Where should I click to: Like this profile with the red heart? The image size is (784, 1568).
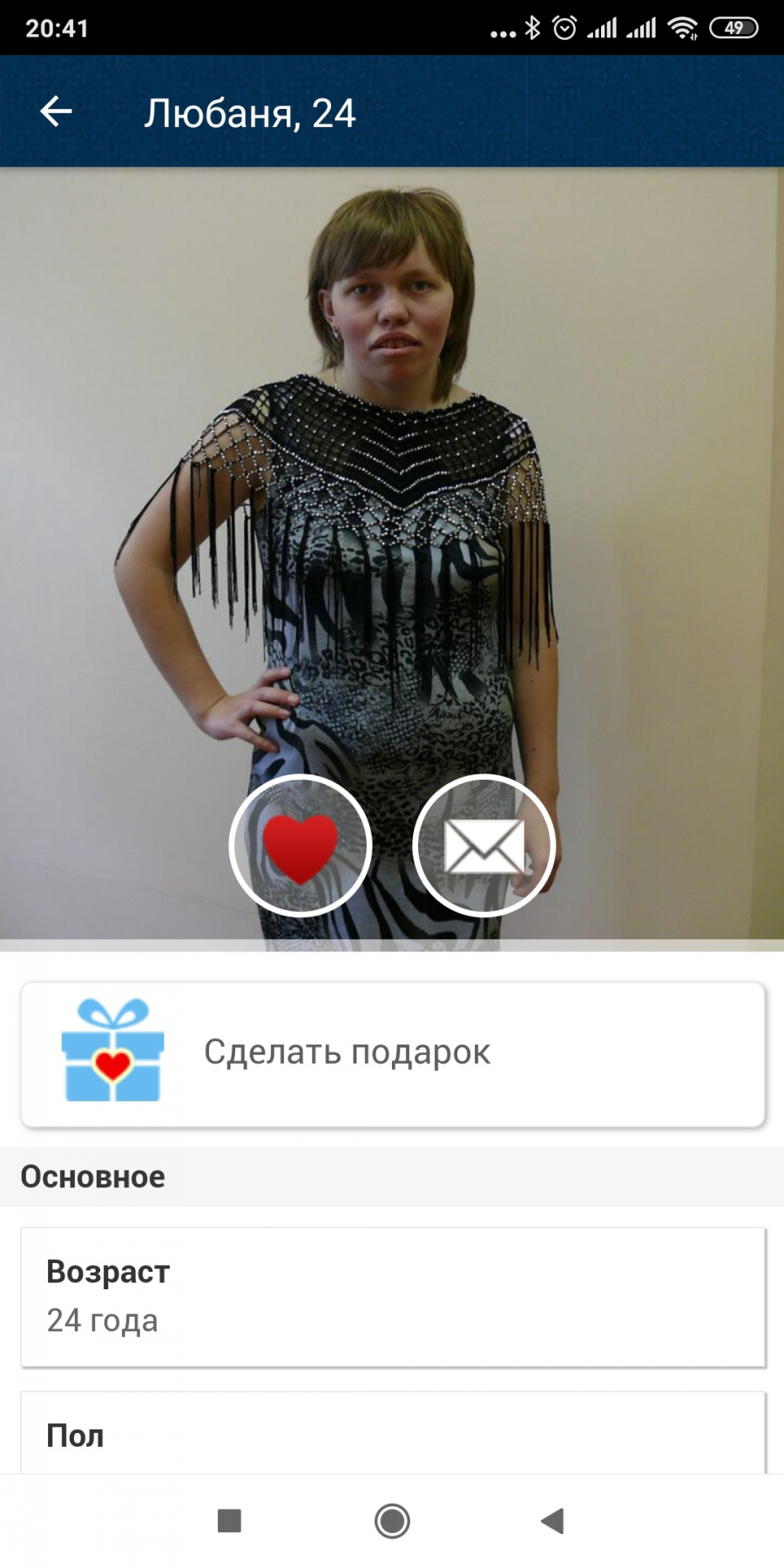coord(301,845)
